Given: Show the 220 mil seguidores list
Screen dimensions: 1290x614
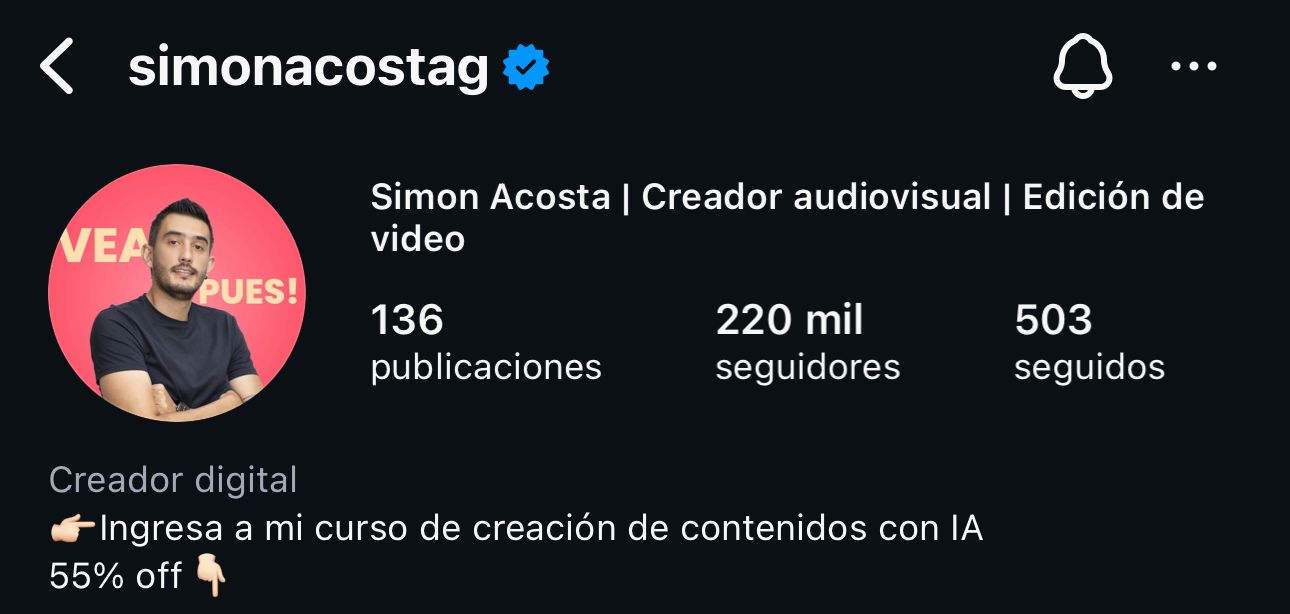Looking at the screenshot, I should 807,343.
